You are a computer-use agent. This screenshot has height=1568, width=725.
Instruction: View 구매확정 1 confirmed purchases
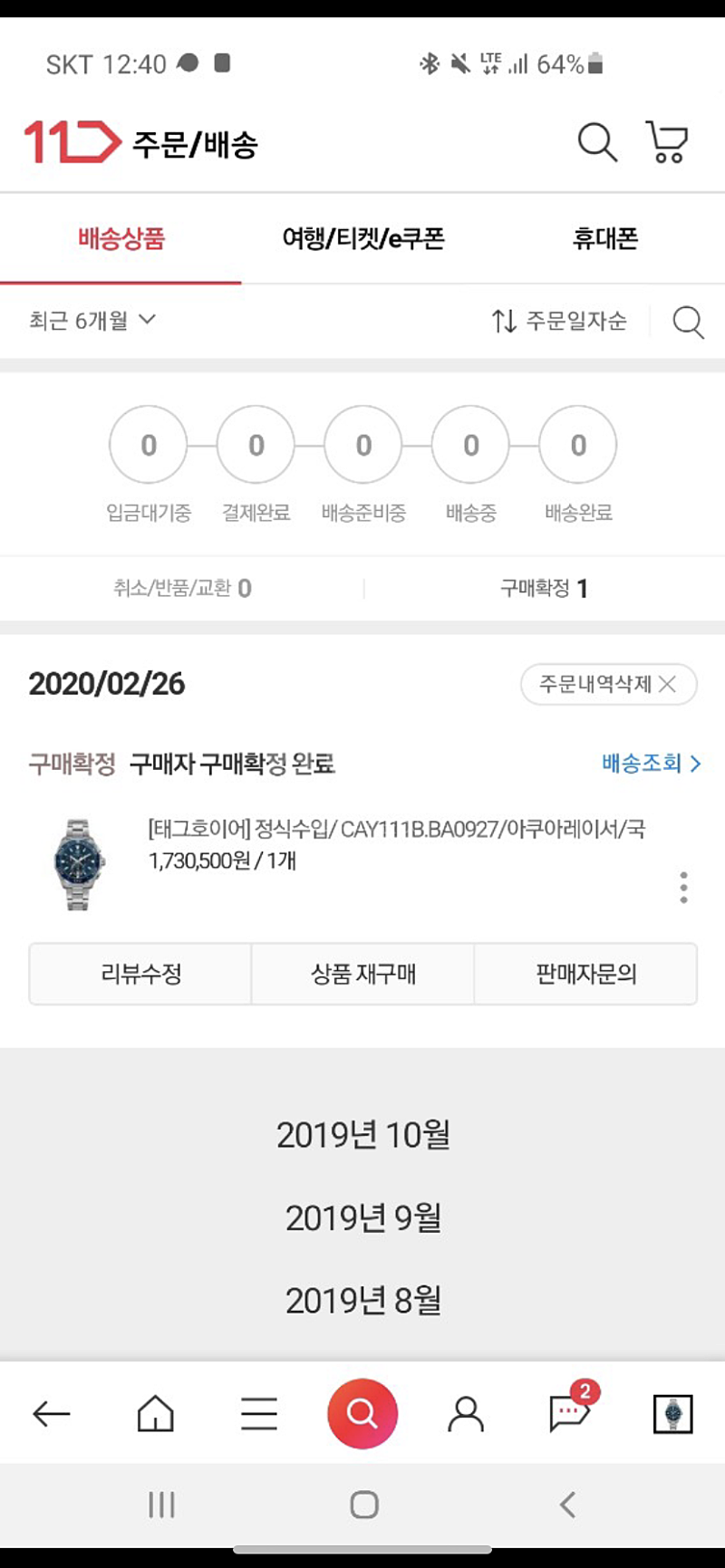click(544, 589)
